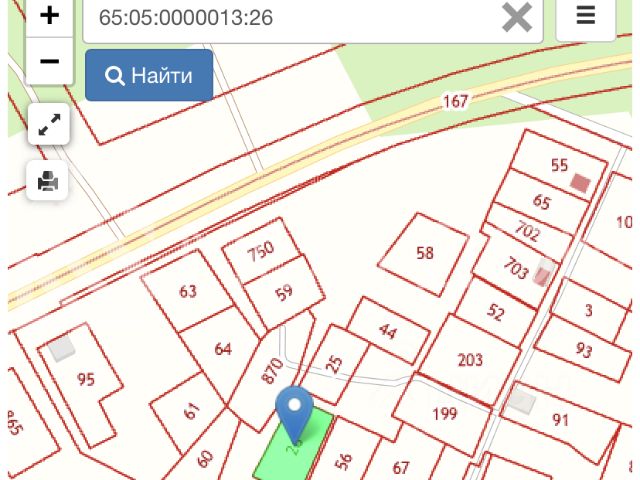Edit the cadastral number field

pyautogui.click(x=290, y=18)
